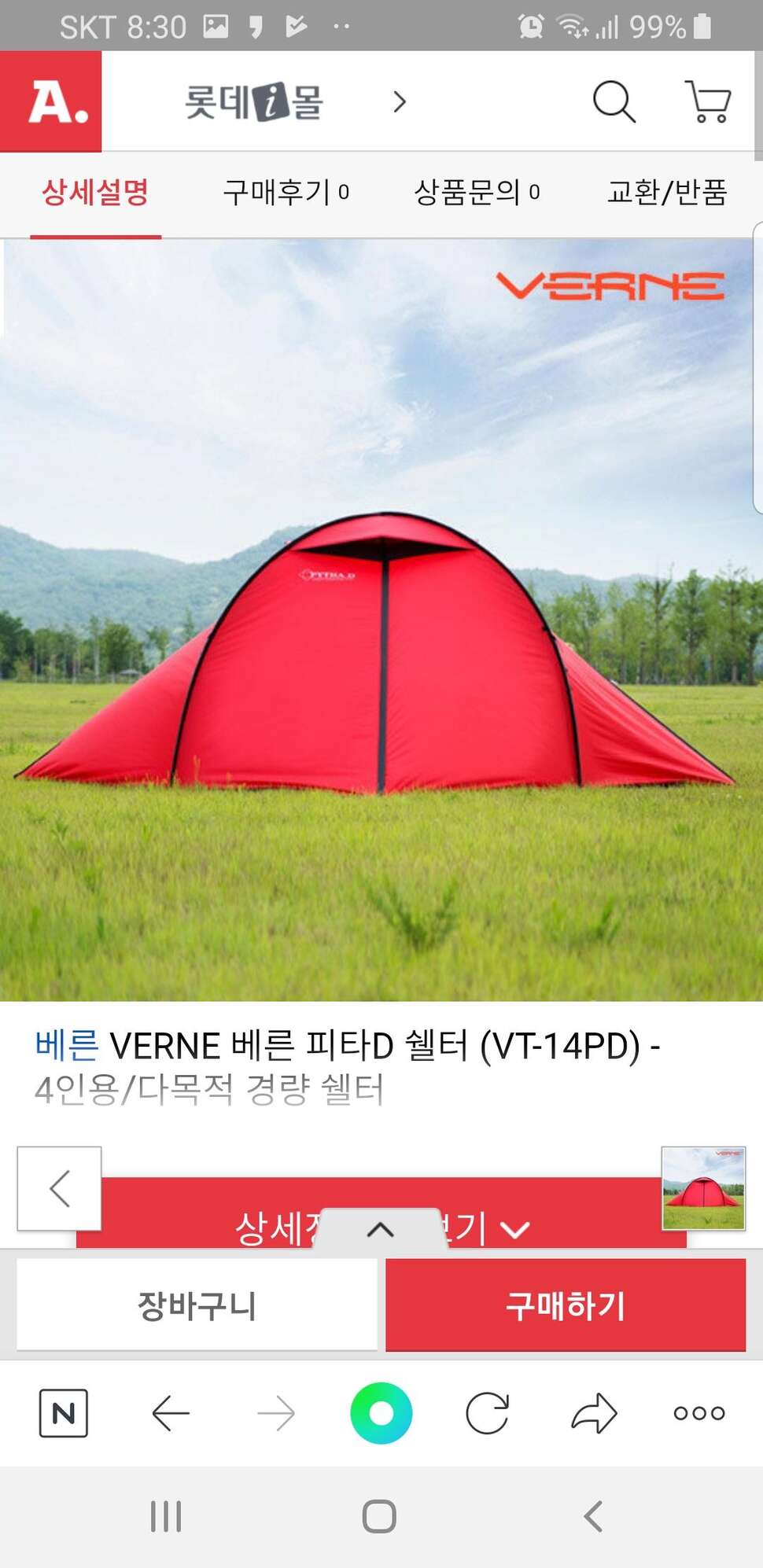Buy now with 구매하기 button
This screenshot has width=763, height=1568.
tap(566, 1305)
